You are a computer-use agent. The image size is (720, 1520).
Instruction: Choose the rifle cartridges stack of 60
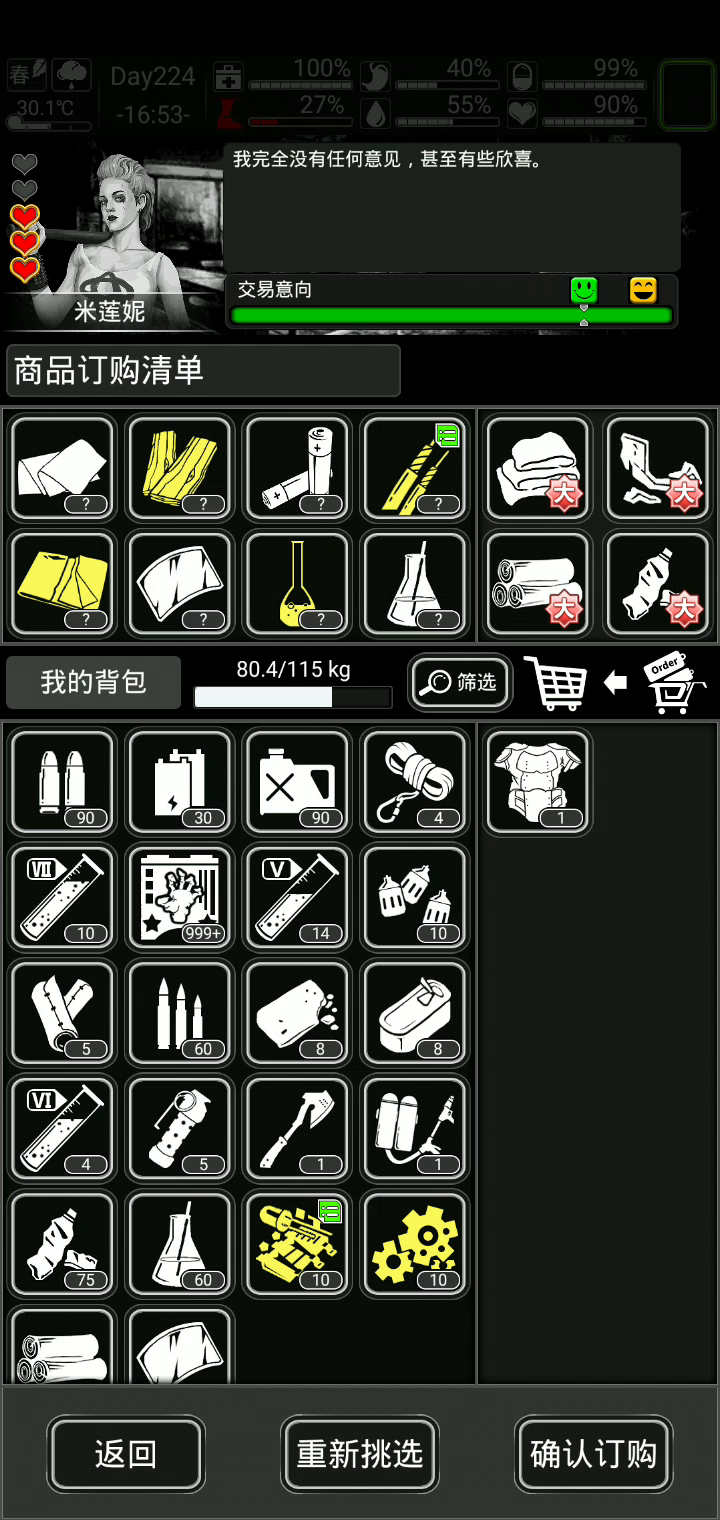(180, 1012)
